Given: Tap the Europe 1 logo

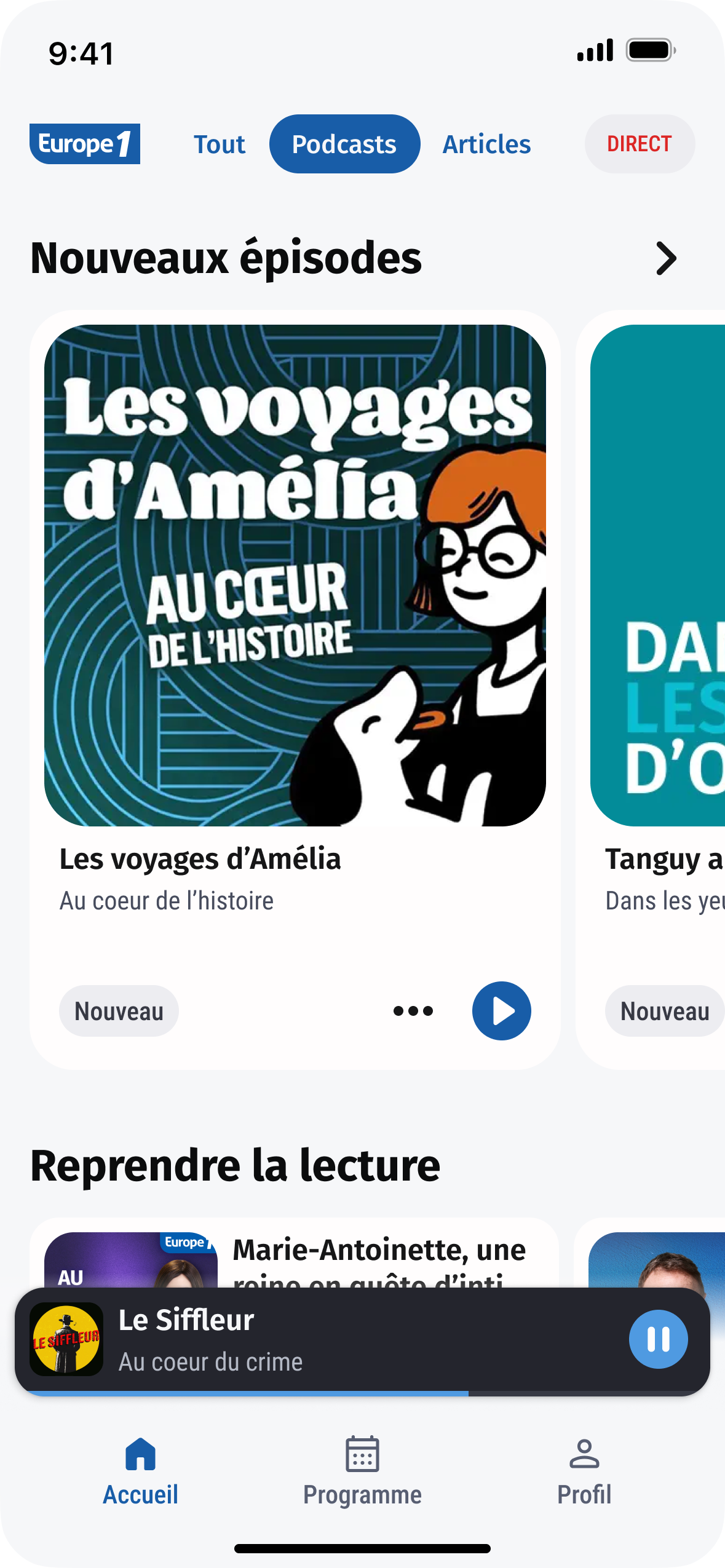Looking at the screenshot, I should click(x=85, y=144).
